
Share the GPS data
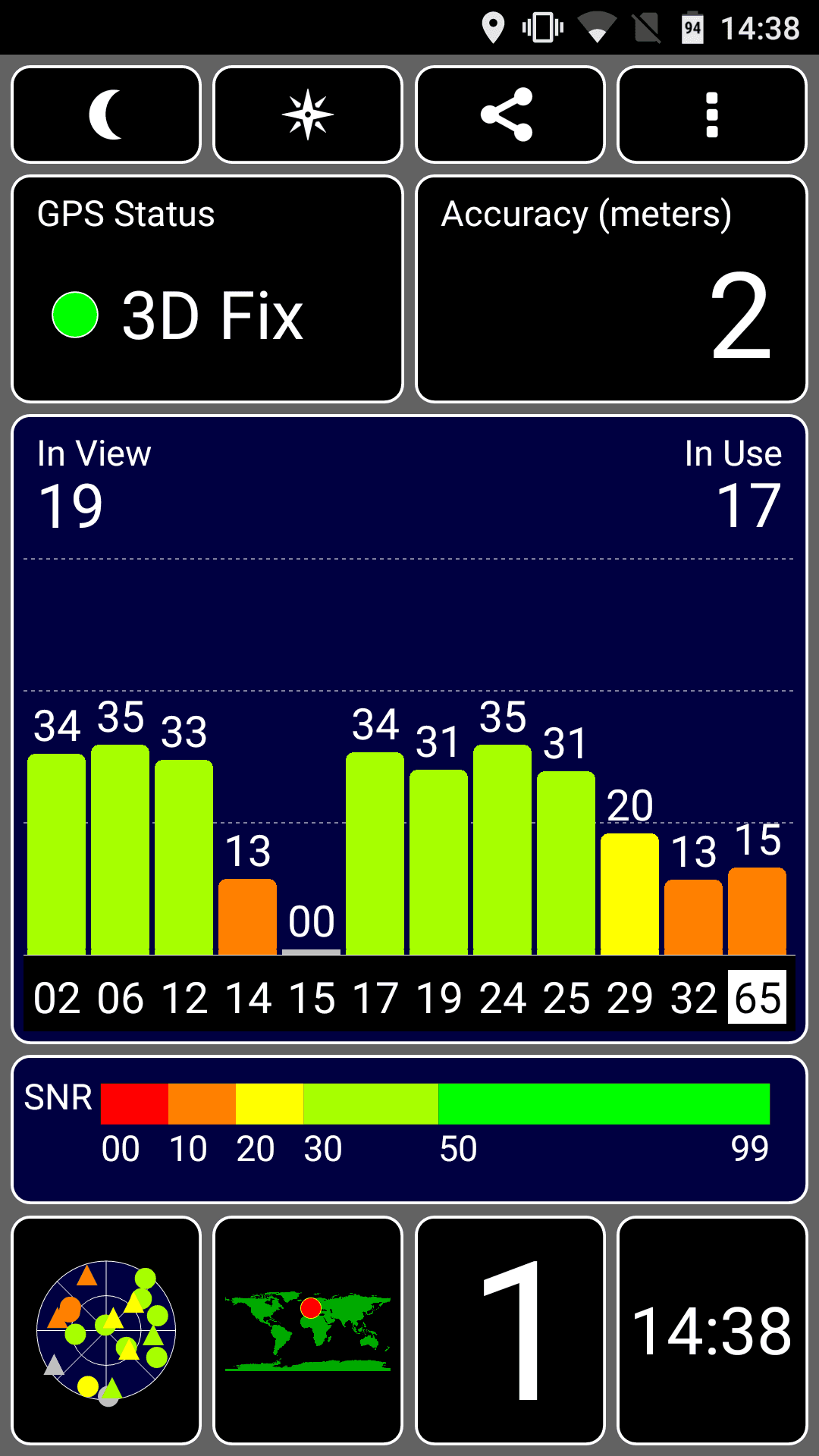pos(510,115)
